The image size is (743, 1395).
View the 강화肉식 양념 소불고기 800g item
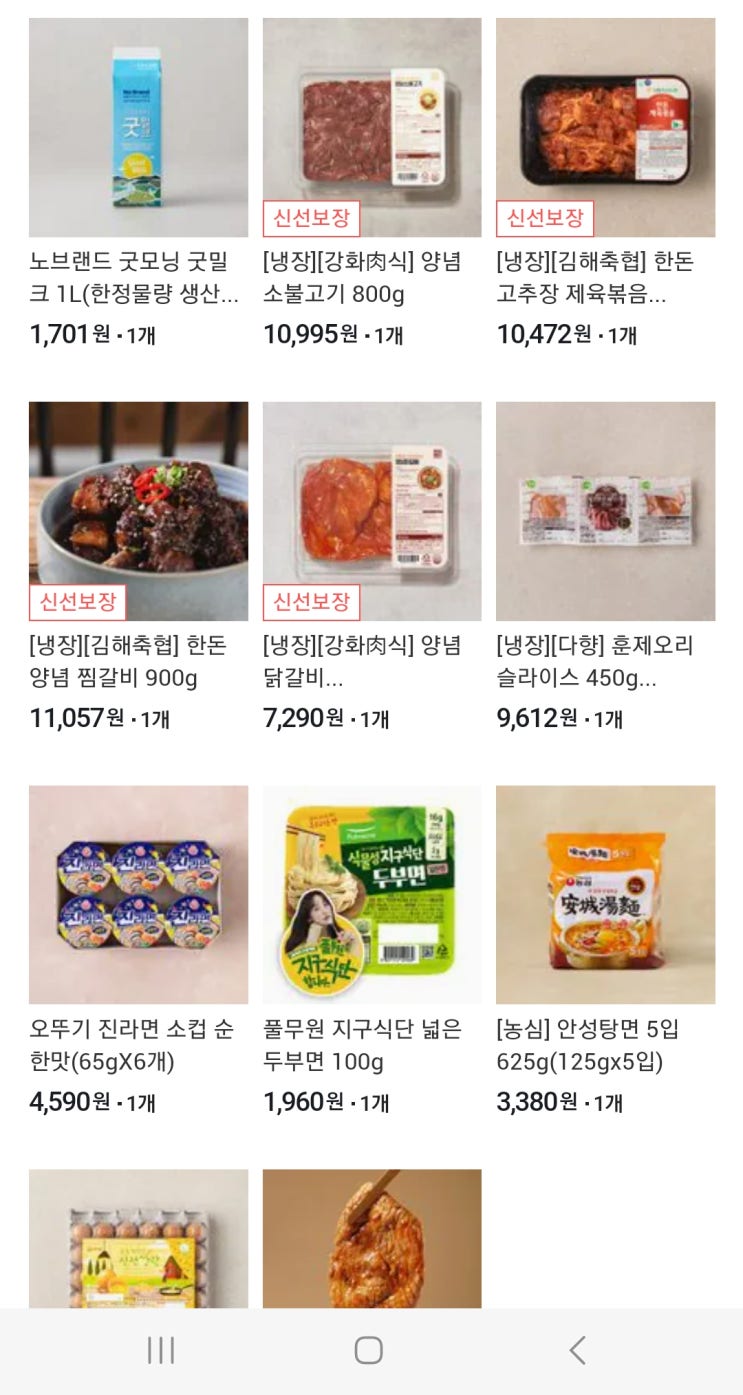371,128
